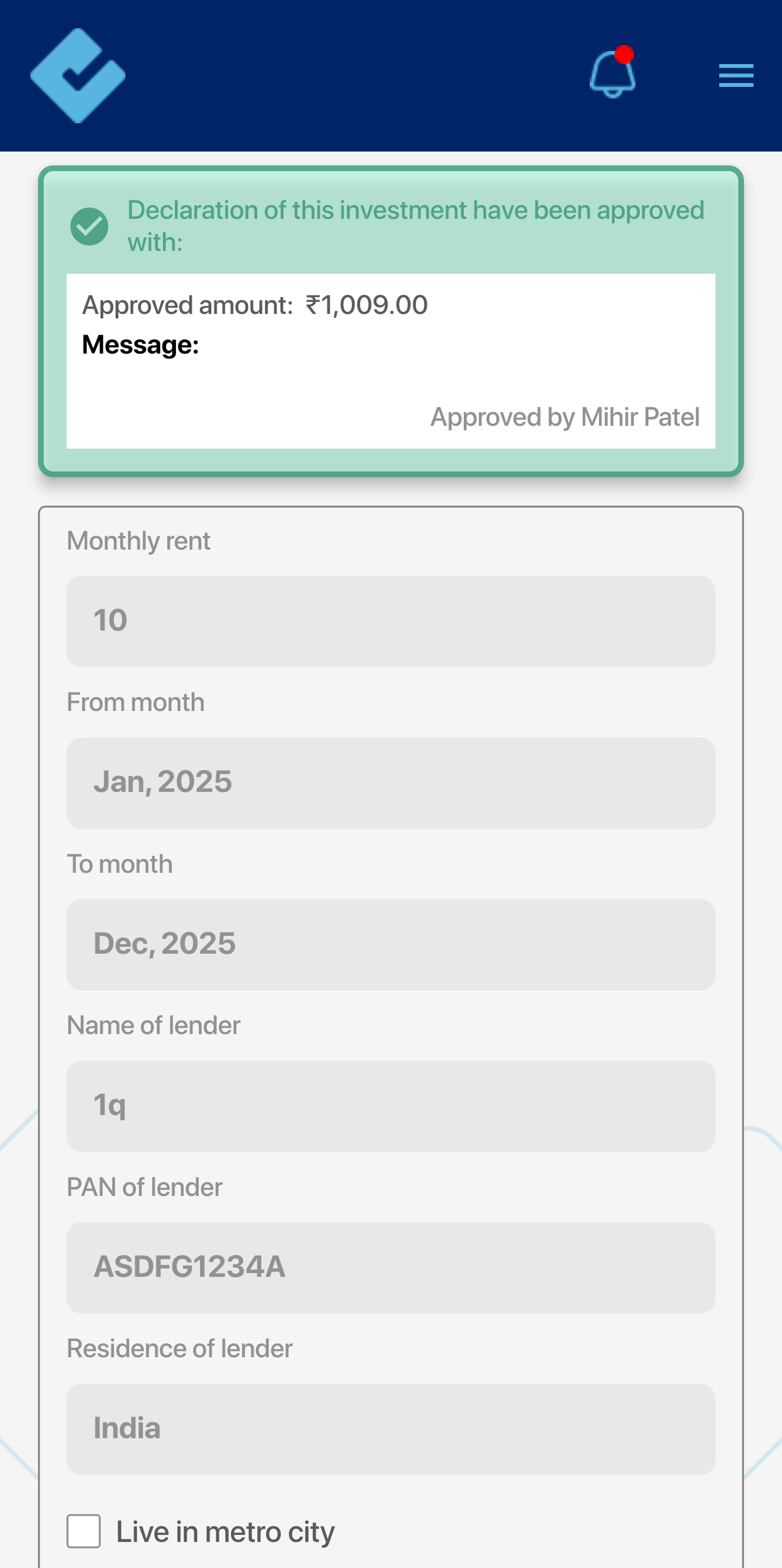Viewport: 782px width, 1568px height.
Task: Open the notifications bell
Action: (x=612, y=72)
